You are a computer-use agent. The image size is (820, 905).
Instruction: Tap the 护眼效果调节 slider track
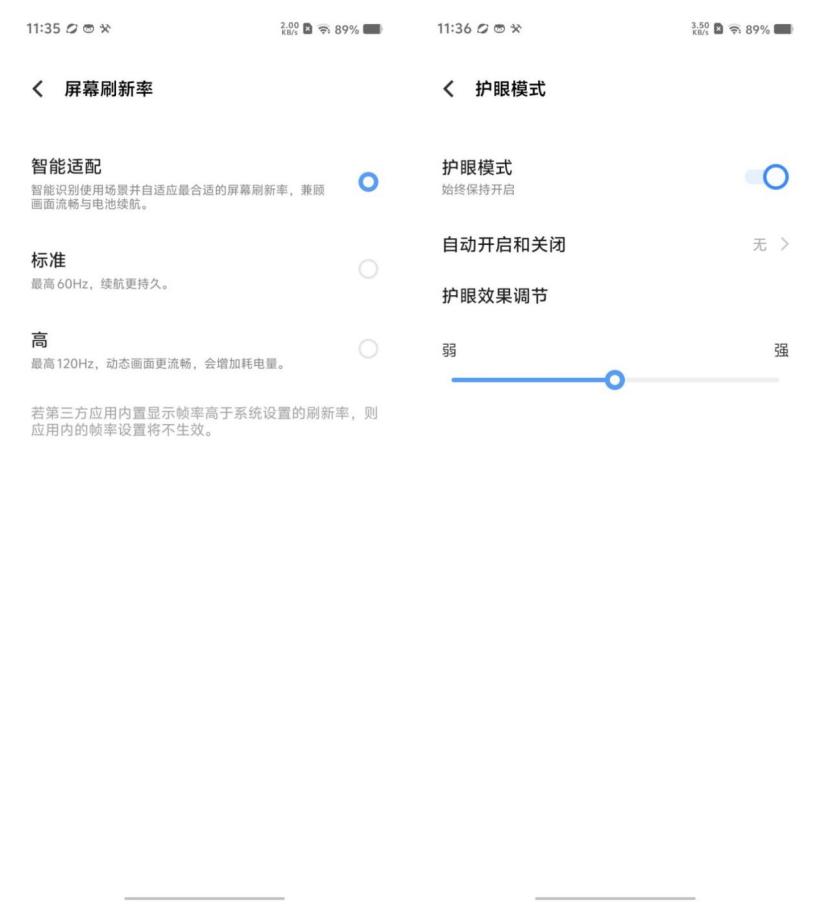coord(700,380)
